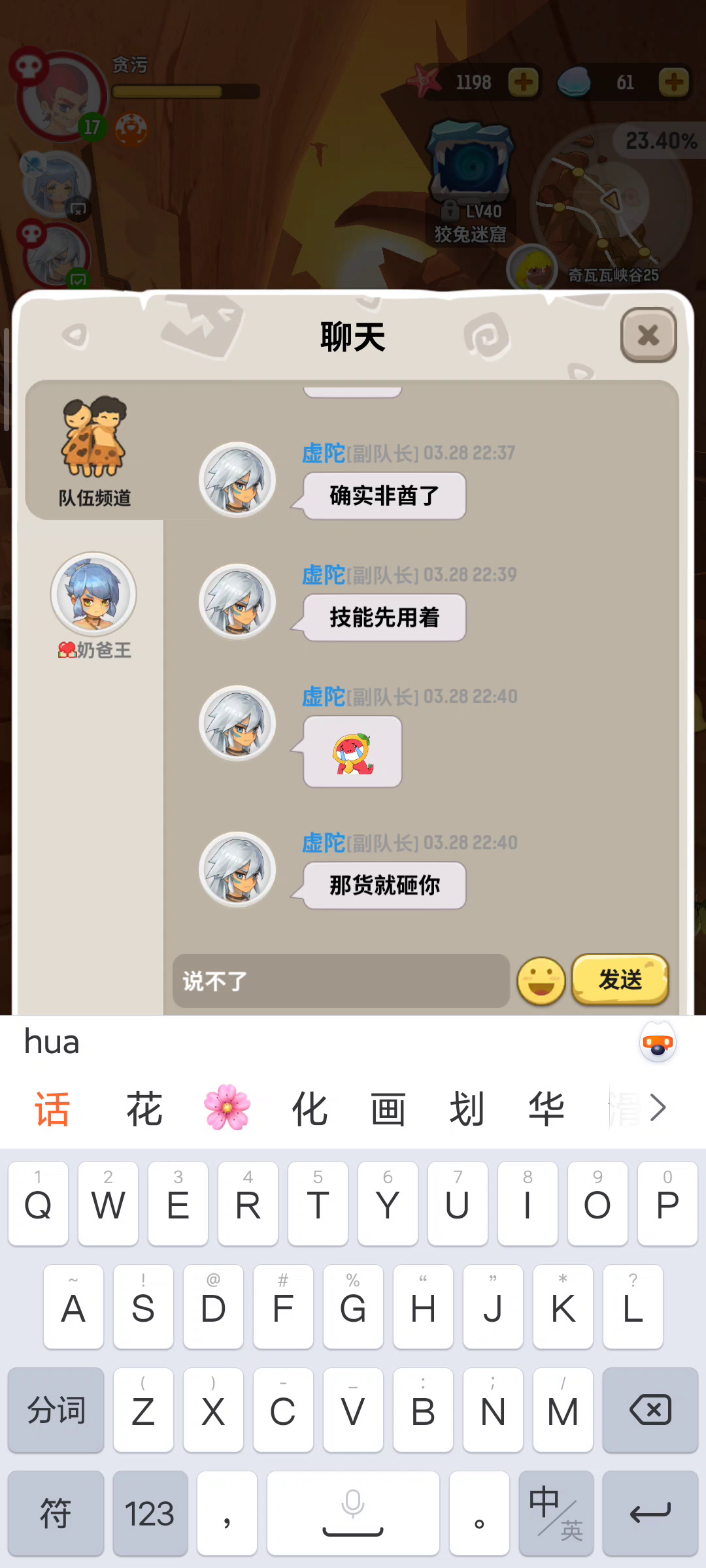706x1568 pixels.
Task: Insert the flower emoji candidate
Action: [x=227, y=1108]
